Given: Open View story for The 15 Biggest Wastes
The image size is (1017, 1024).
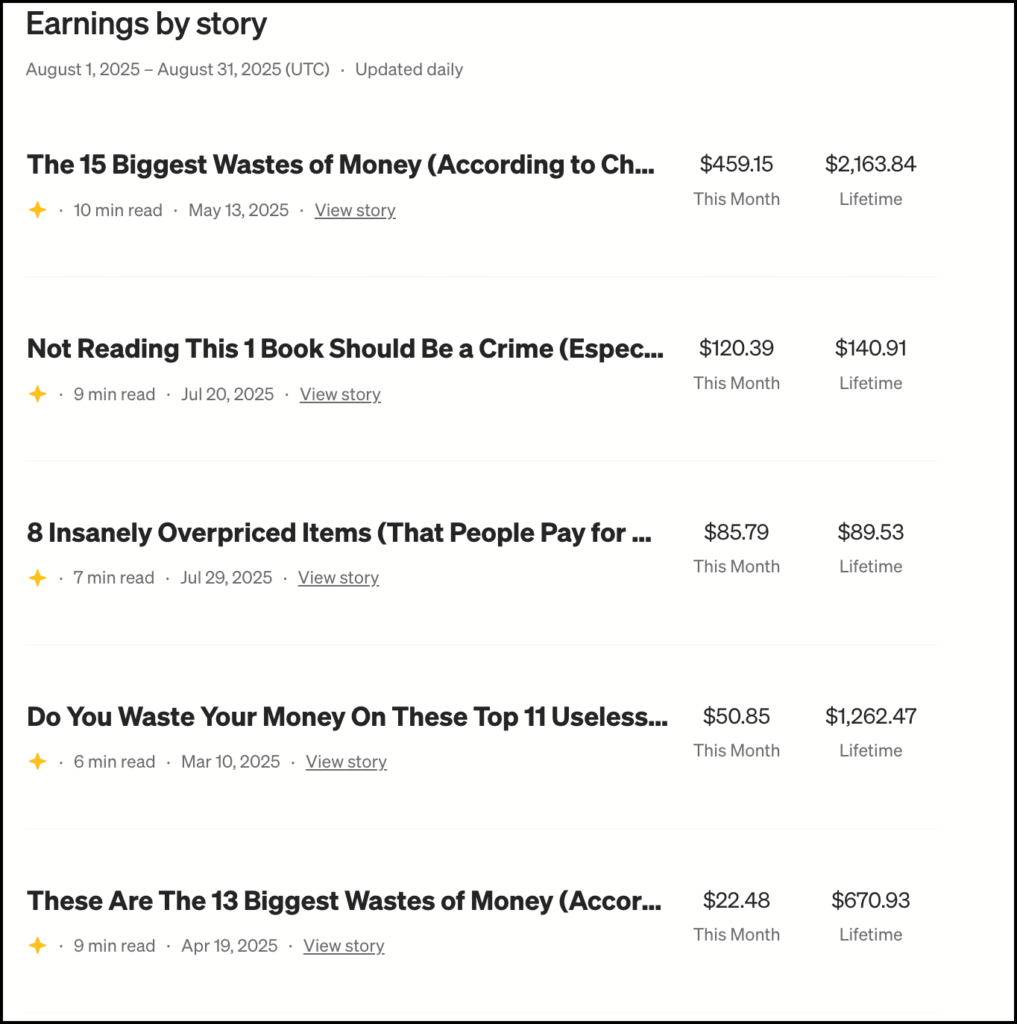Looking at the screenshot, I should (355, 210).
